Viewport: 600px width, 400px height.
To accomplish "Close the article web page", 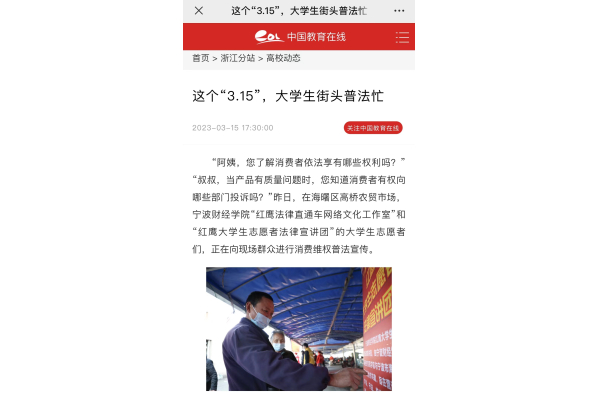I will 199,11.
